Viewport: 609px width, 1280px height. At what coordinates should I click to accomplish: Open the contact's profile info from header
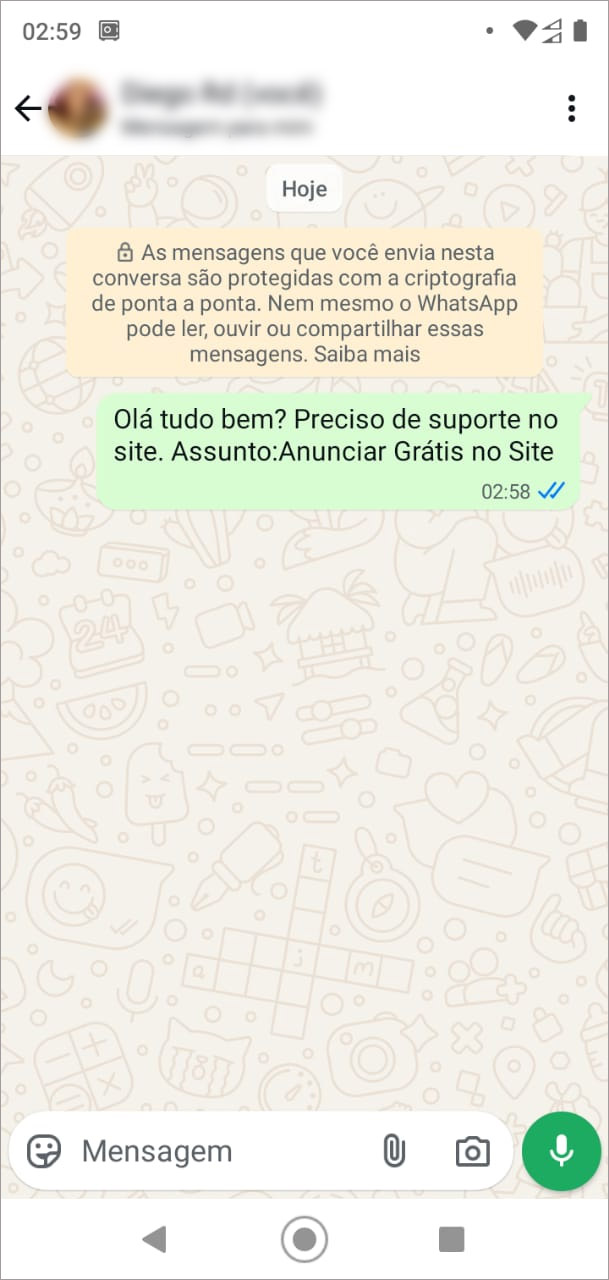click(220, 108)
